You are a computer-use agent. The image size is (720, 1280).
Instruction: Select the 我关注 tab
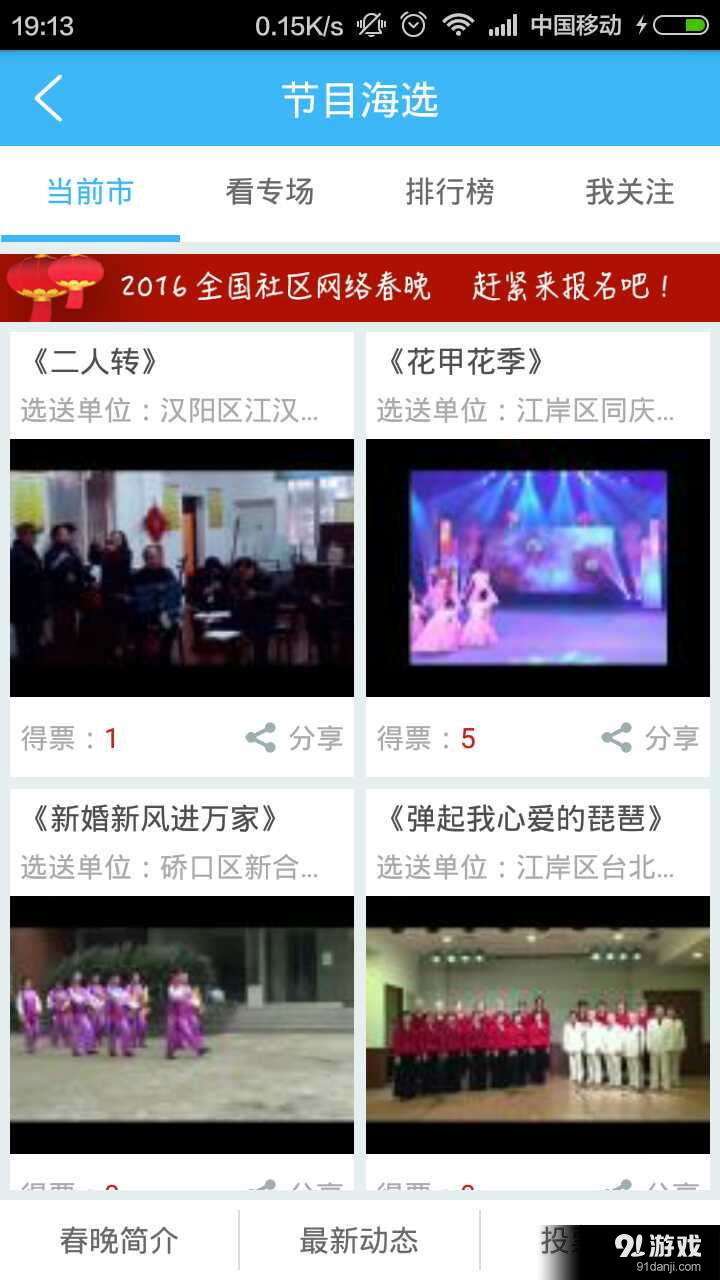click(631, 192)
